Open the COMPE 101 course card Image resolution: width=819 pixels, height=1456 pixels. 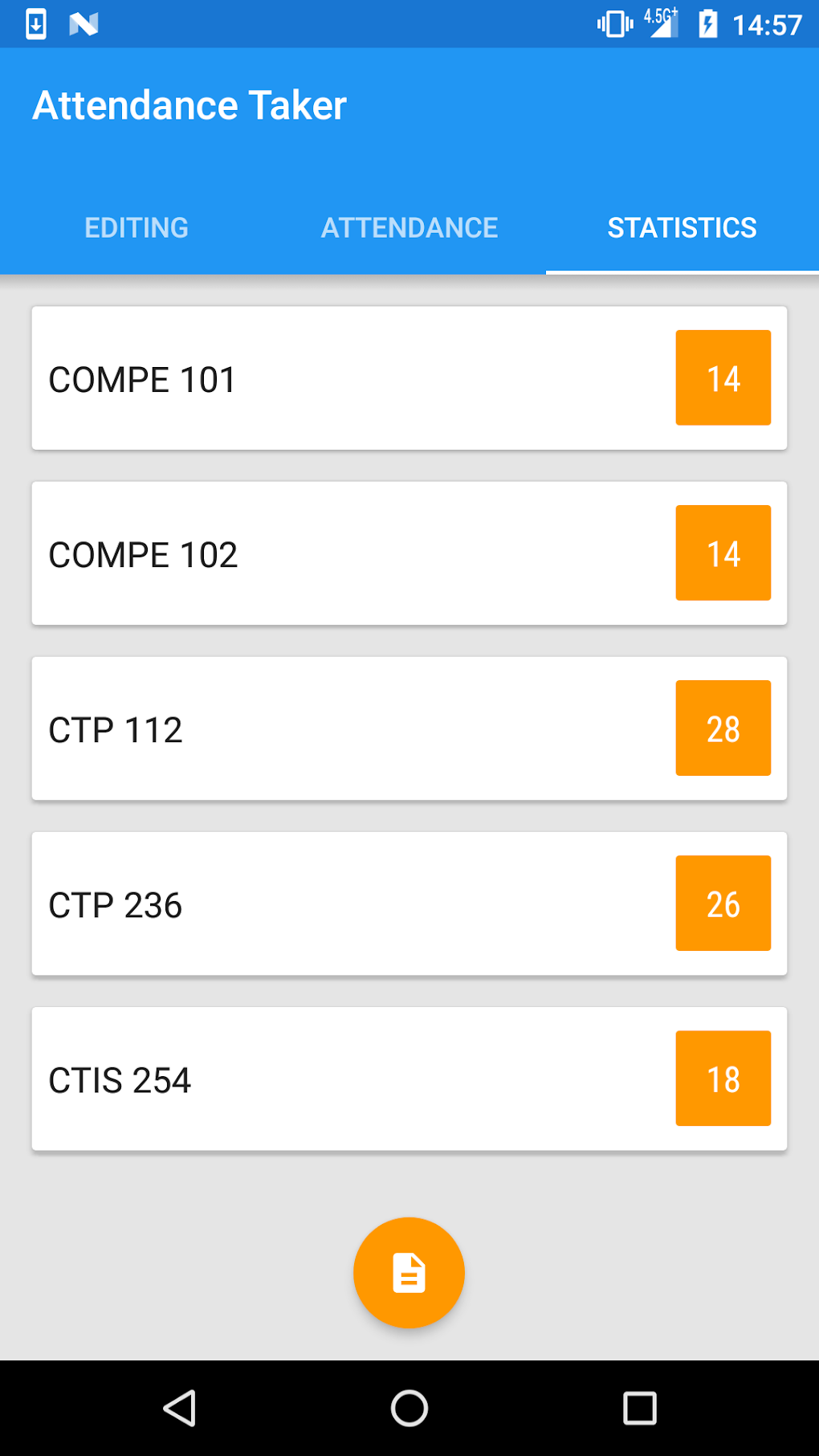point(409,378)
